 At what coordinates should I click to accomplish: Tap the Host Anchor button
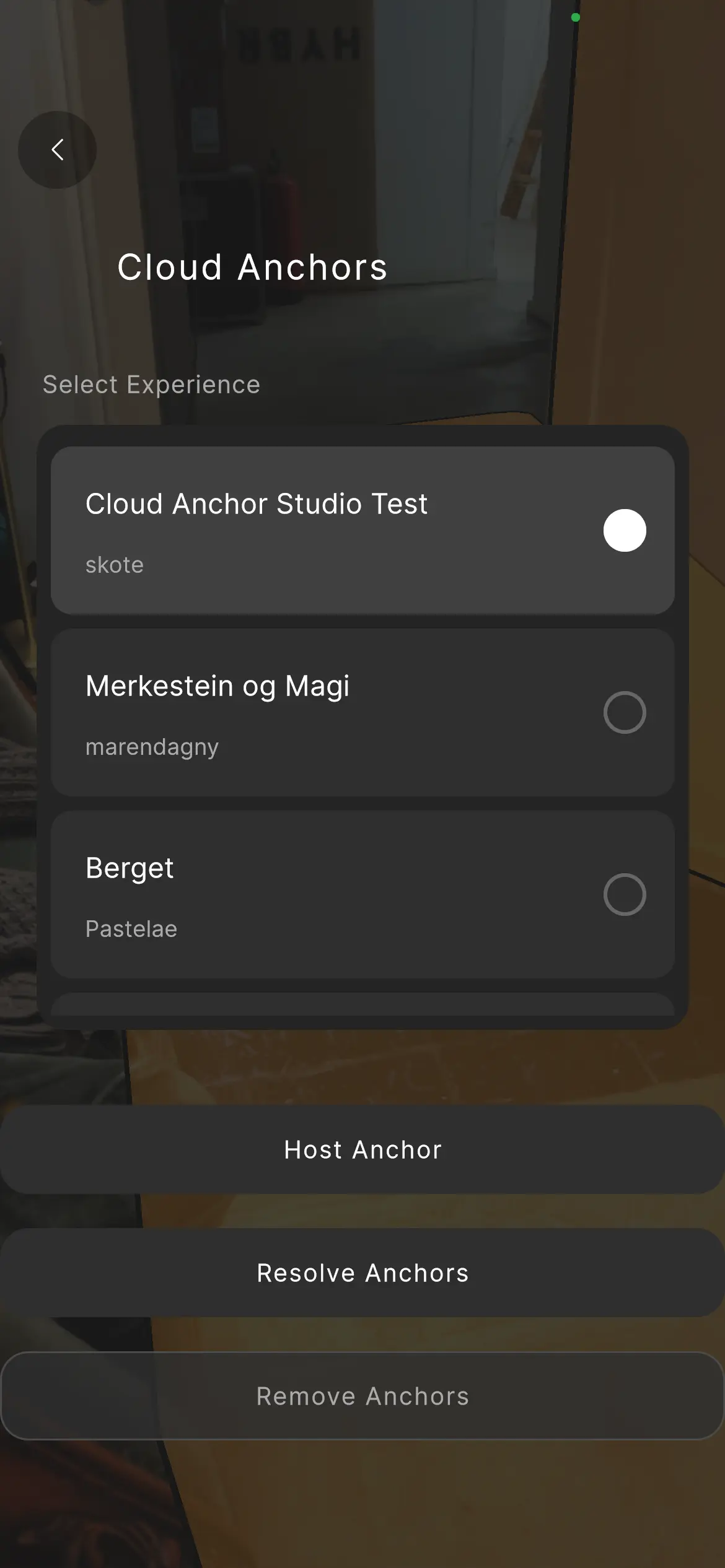[362, 1149]
